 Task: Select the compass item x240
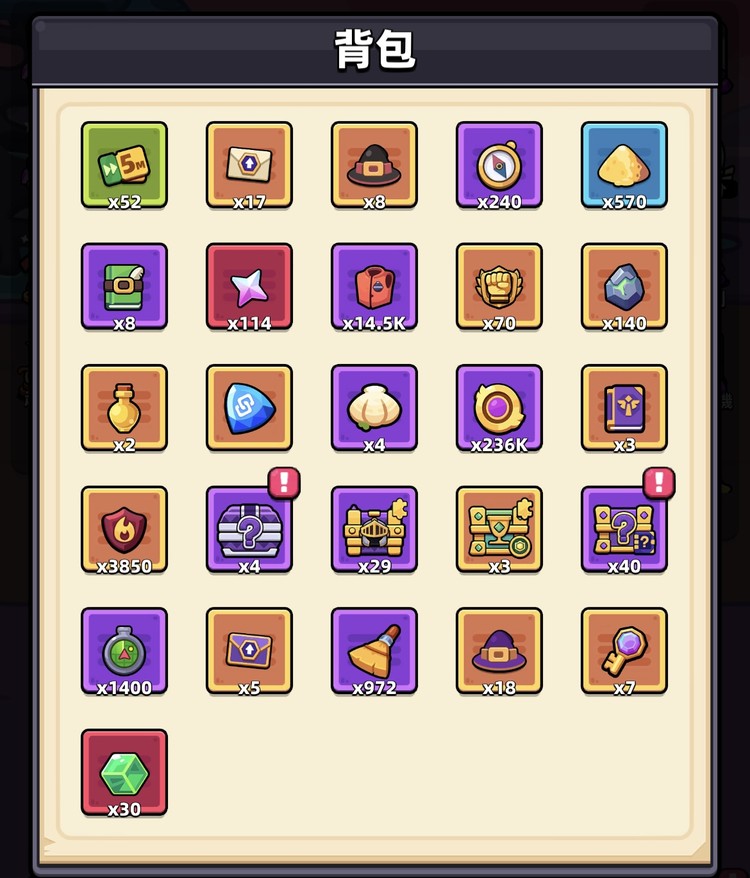499,164
